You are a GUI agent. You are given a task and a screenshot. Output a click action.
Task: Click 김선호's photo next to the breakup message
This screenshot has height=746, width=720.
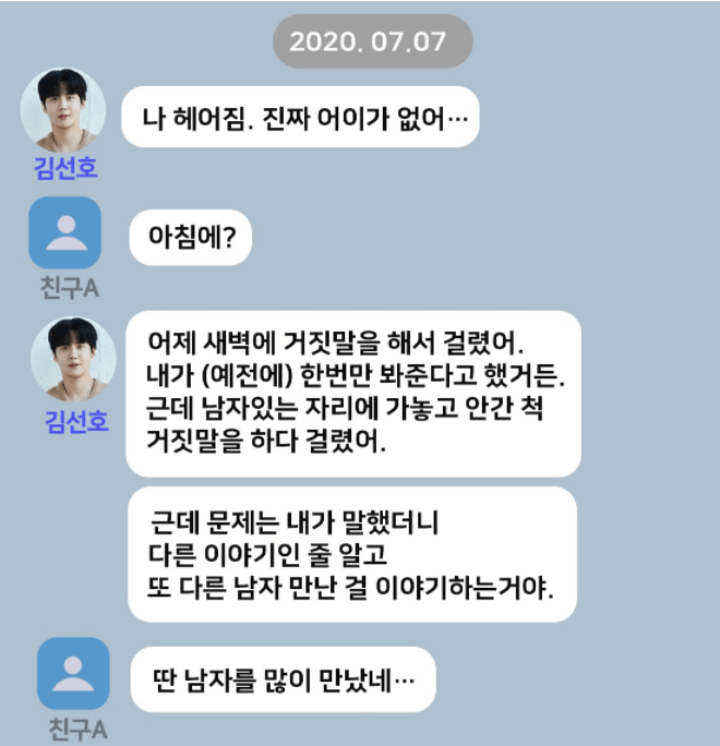tap(63, 107)
